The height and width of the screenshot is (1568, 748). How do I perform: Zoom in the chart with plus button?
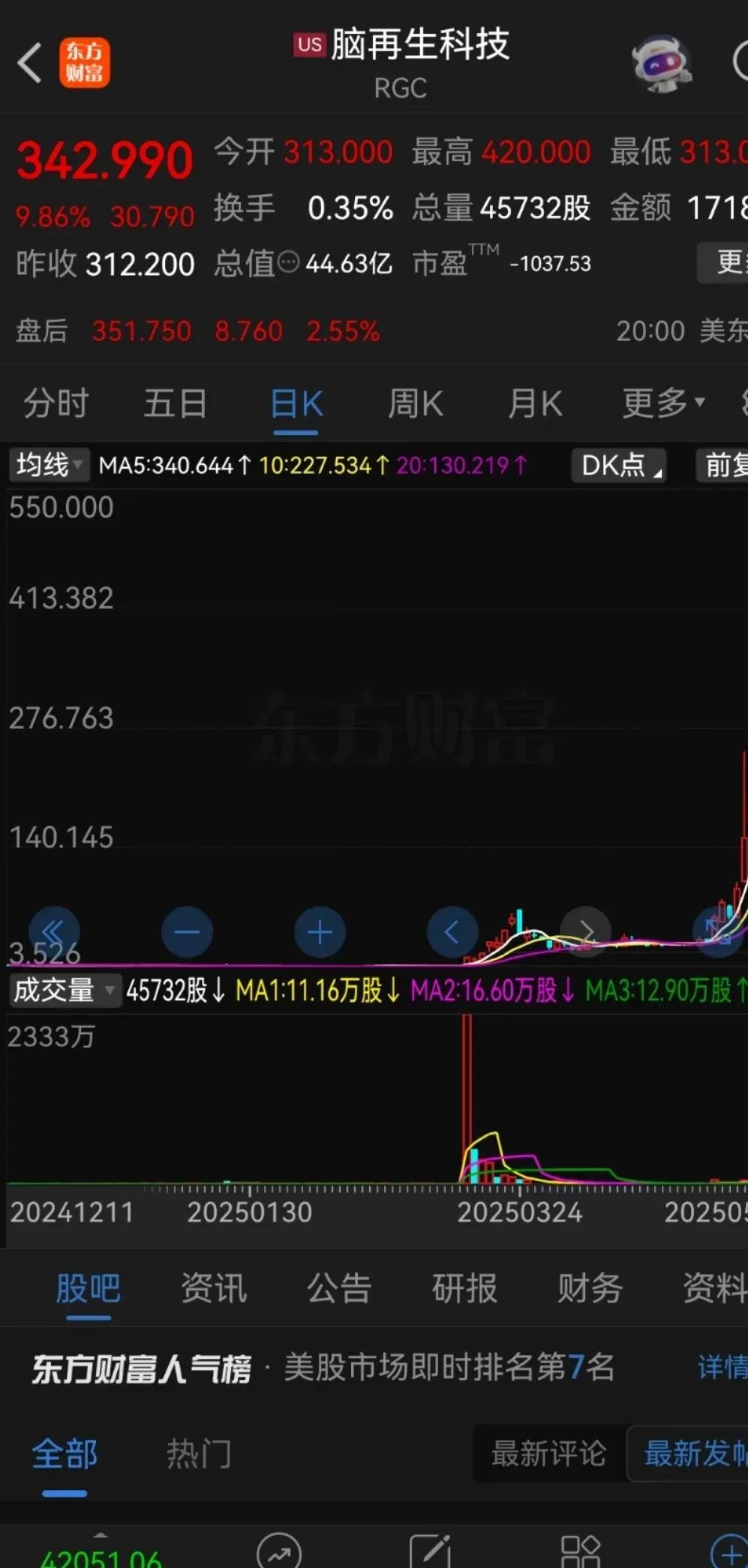click(x=320, y=932)
